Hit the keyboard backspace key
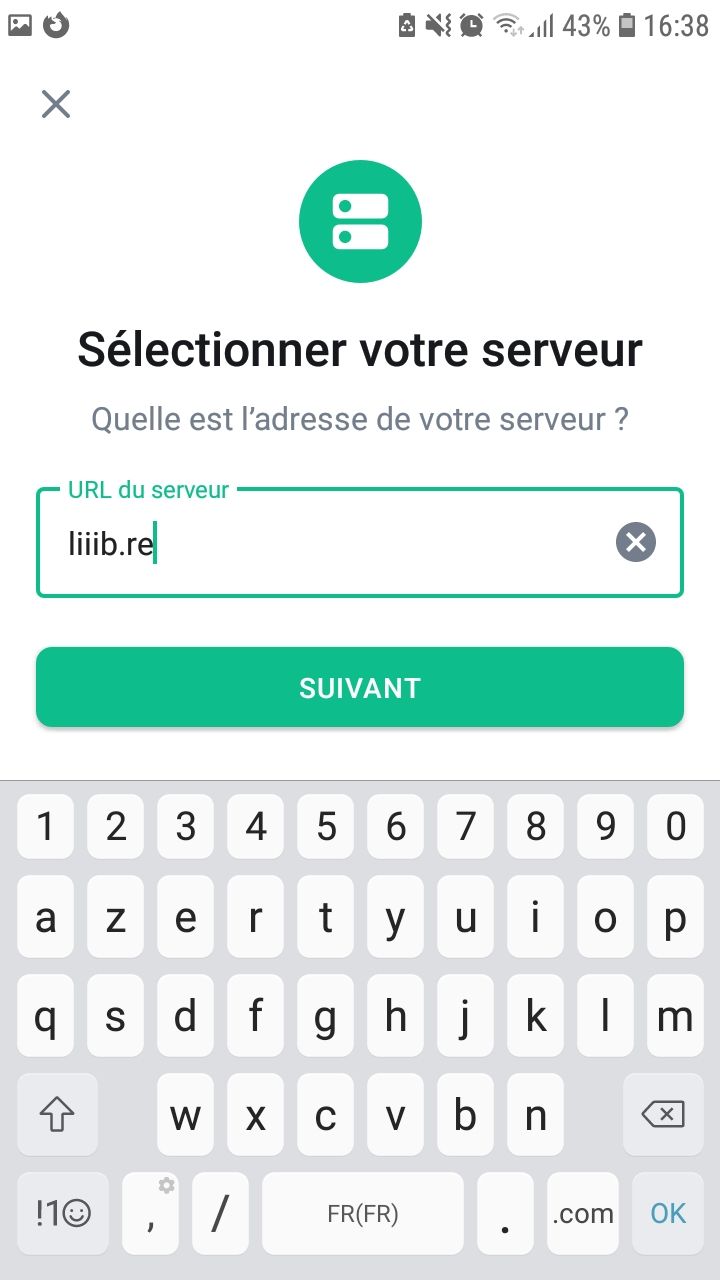Screen dimensions: 720x1280 click(663, 1114)
